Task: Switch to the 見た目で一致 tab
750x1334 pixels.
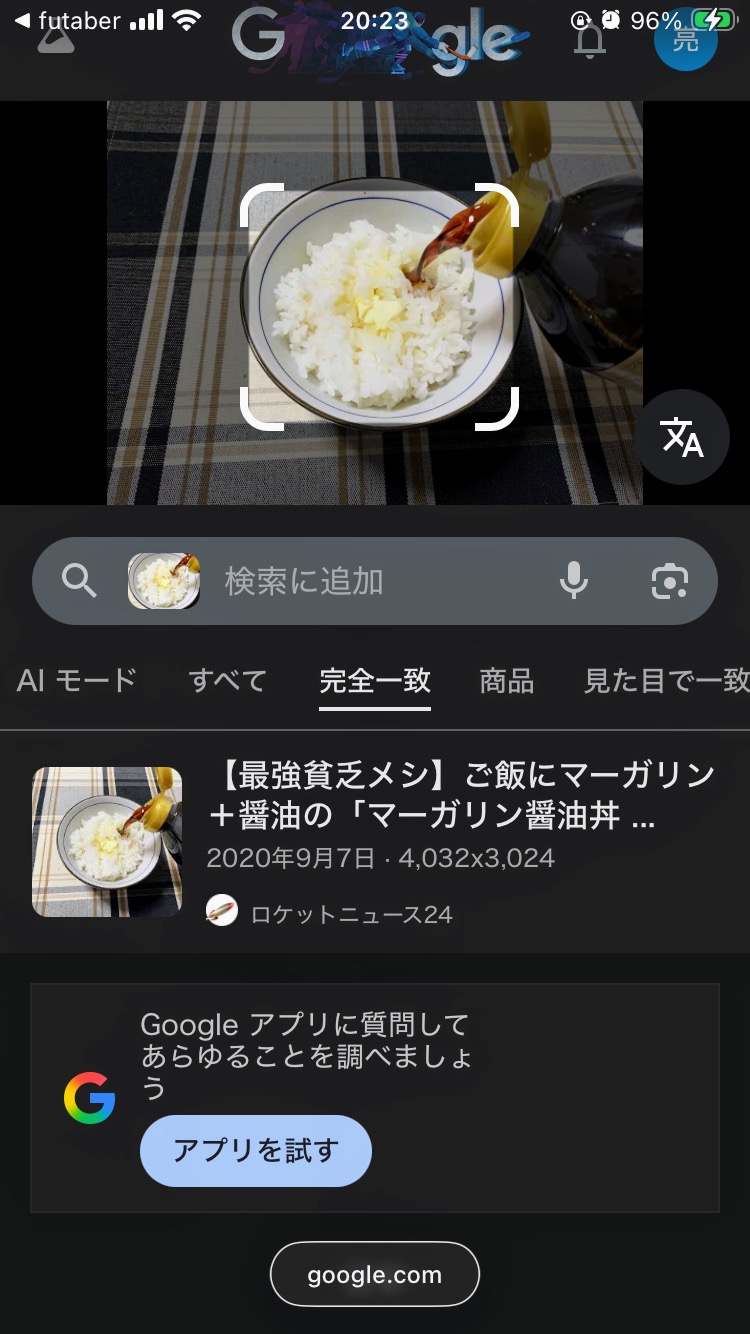Action: (666, 681)
